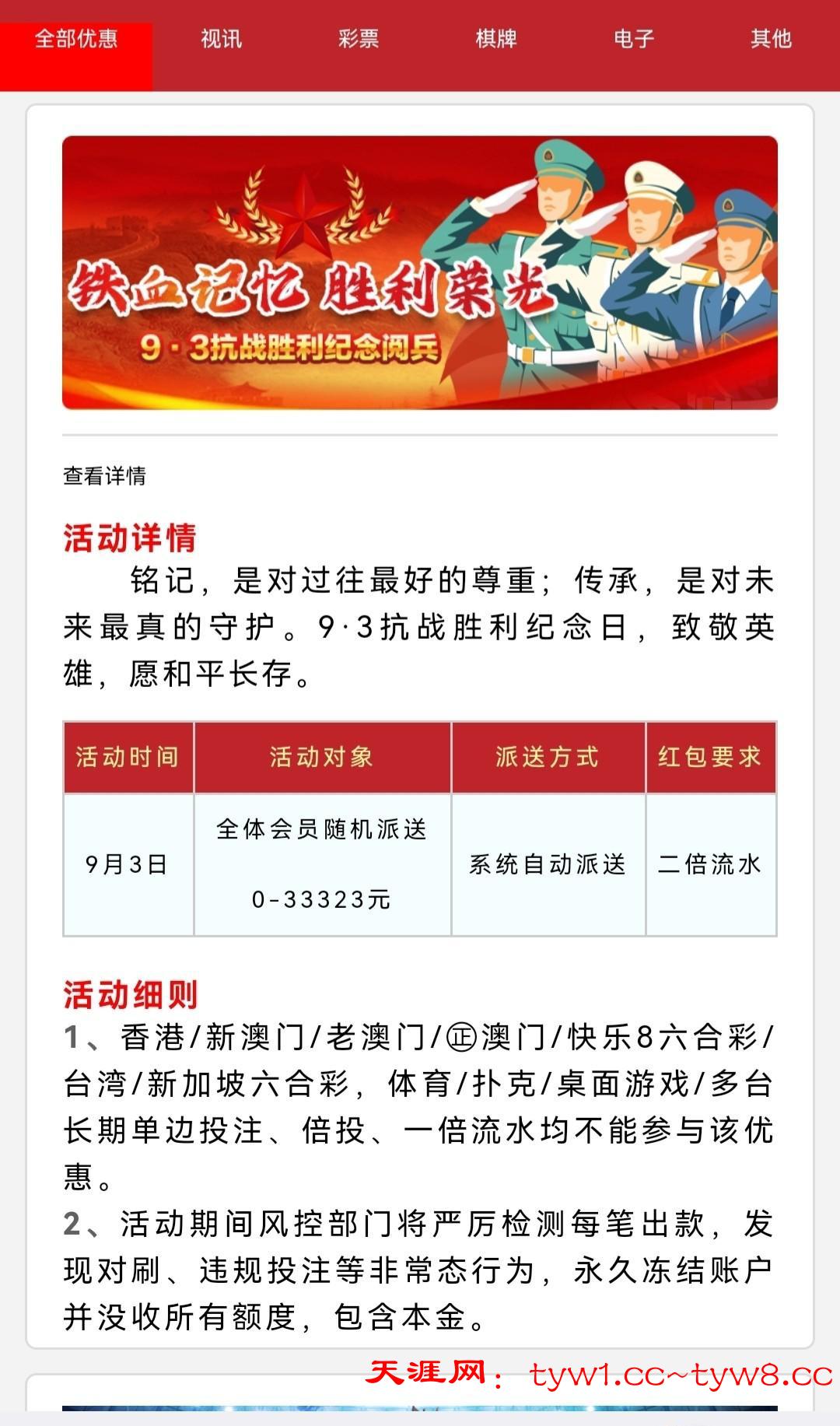
Task: Open the 彩票 tab
Action: tap(359, 39)
